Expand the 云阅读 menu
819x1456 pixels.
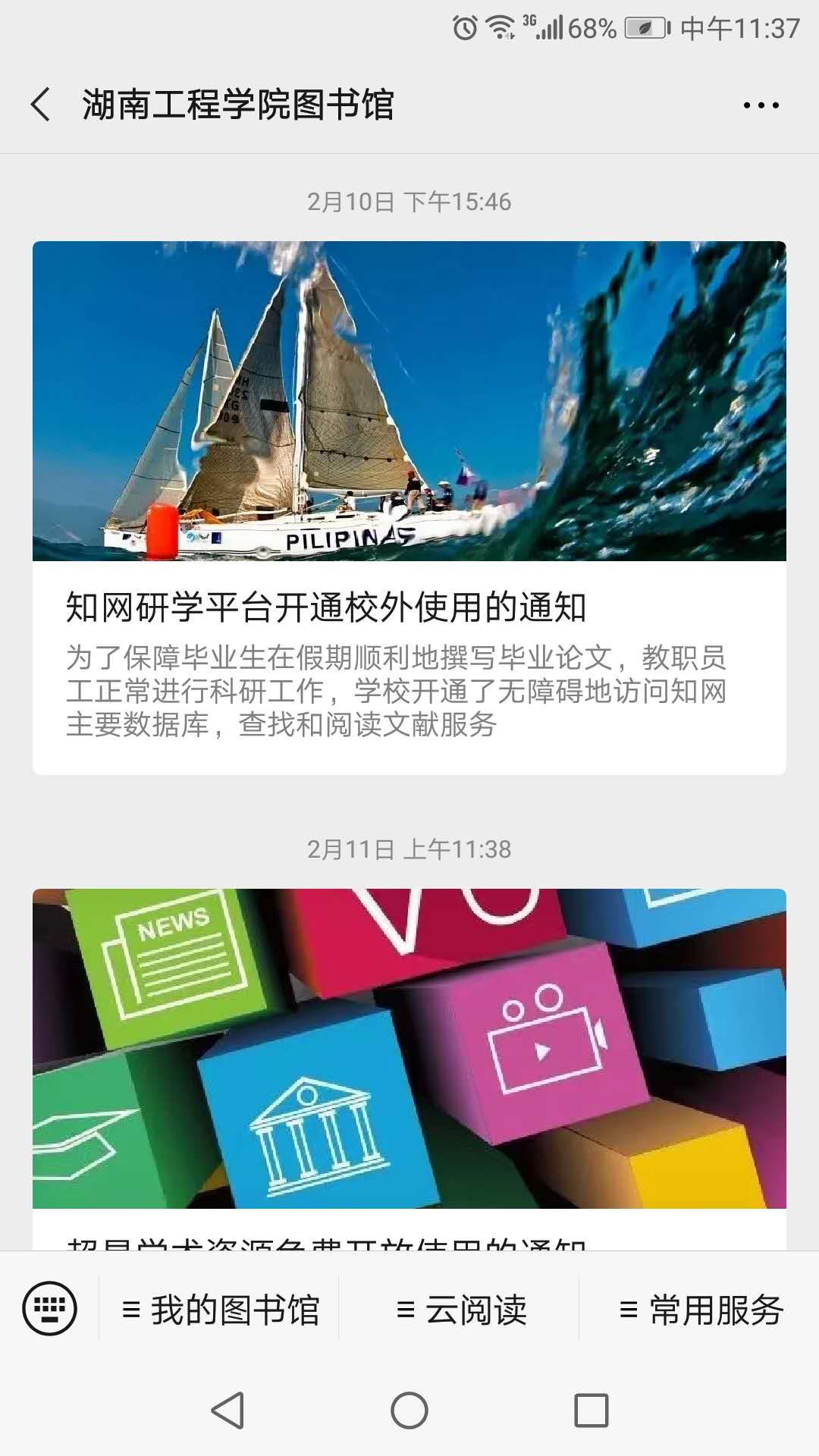click(x=460, y=1310)
